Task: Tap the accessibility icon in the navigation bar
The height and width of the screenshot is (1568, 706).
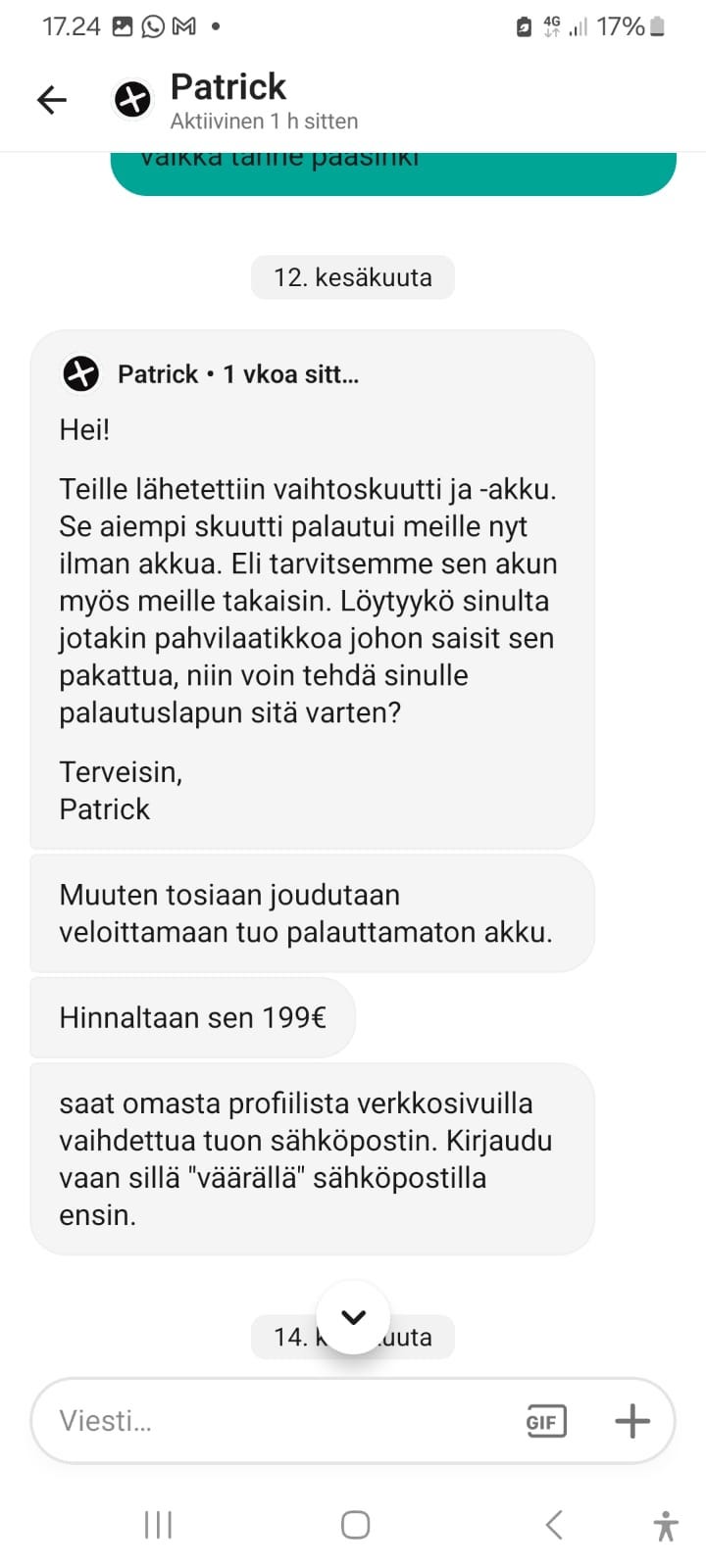Action: click(666, 1525)
